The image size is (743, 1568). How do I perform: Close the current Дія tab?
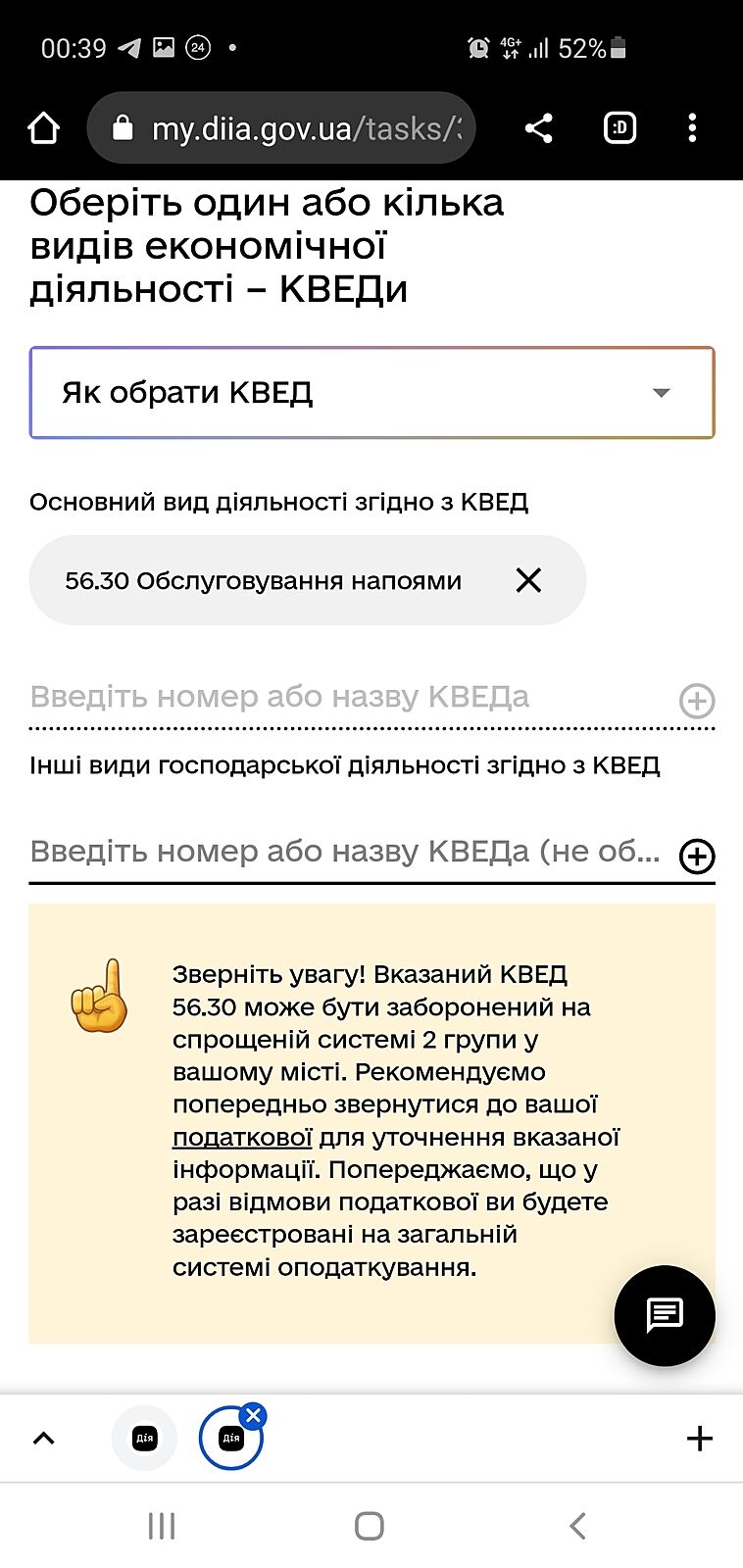pyautogui.click(x=253, y=1415)
